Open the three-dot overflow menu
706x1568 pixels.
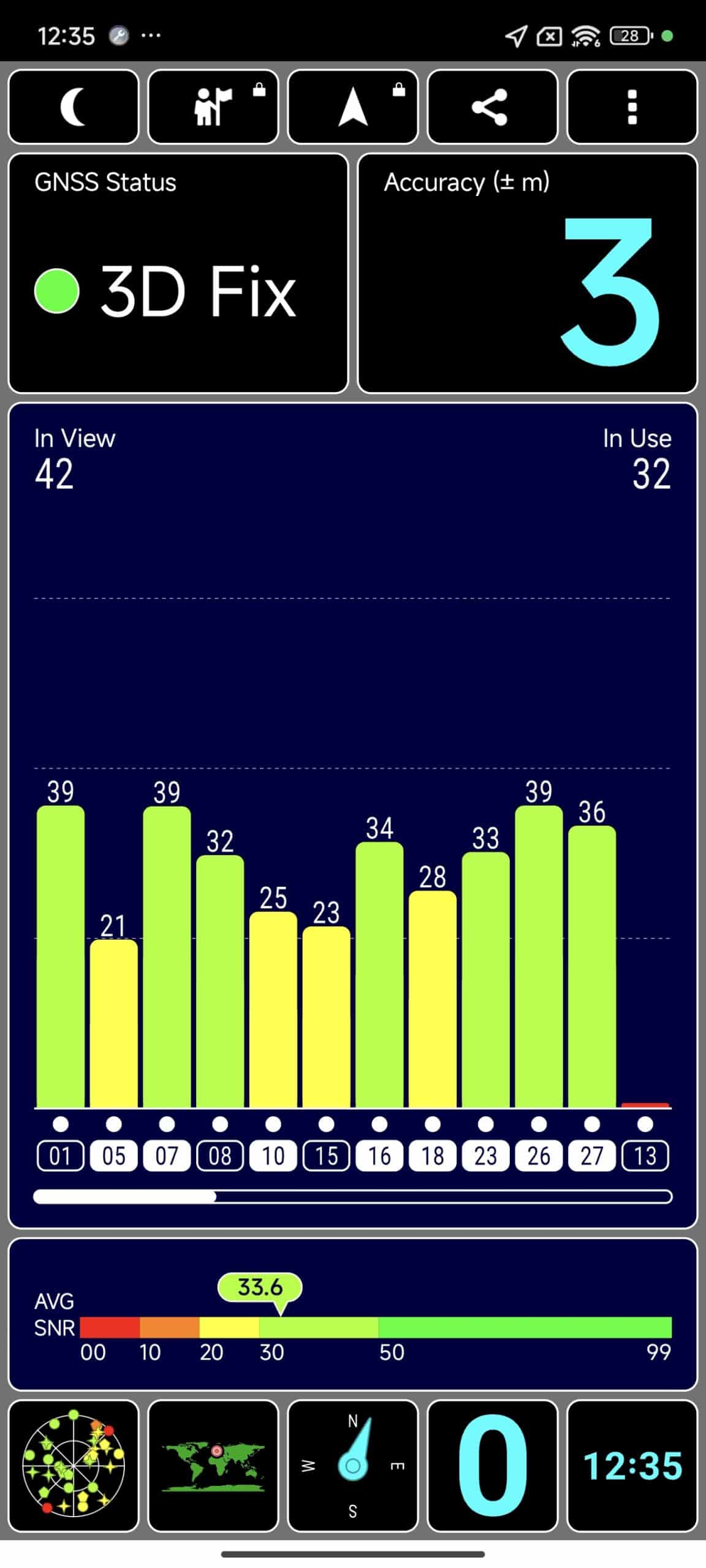point(632,107)
